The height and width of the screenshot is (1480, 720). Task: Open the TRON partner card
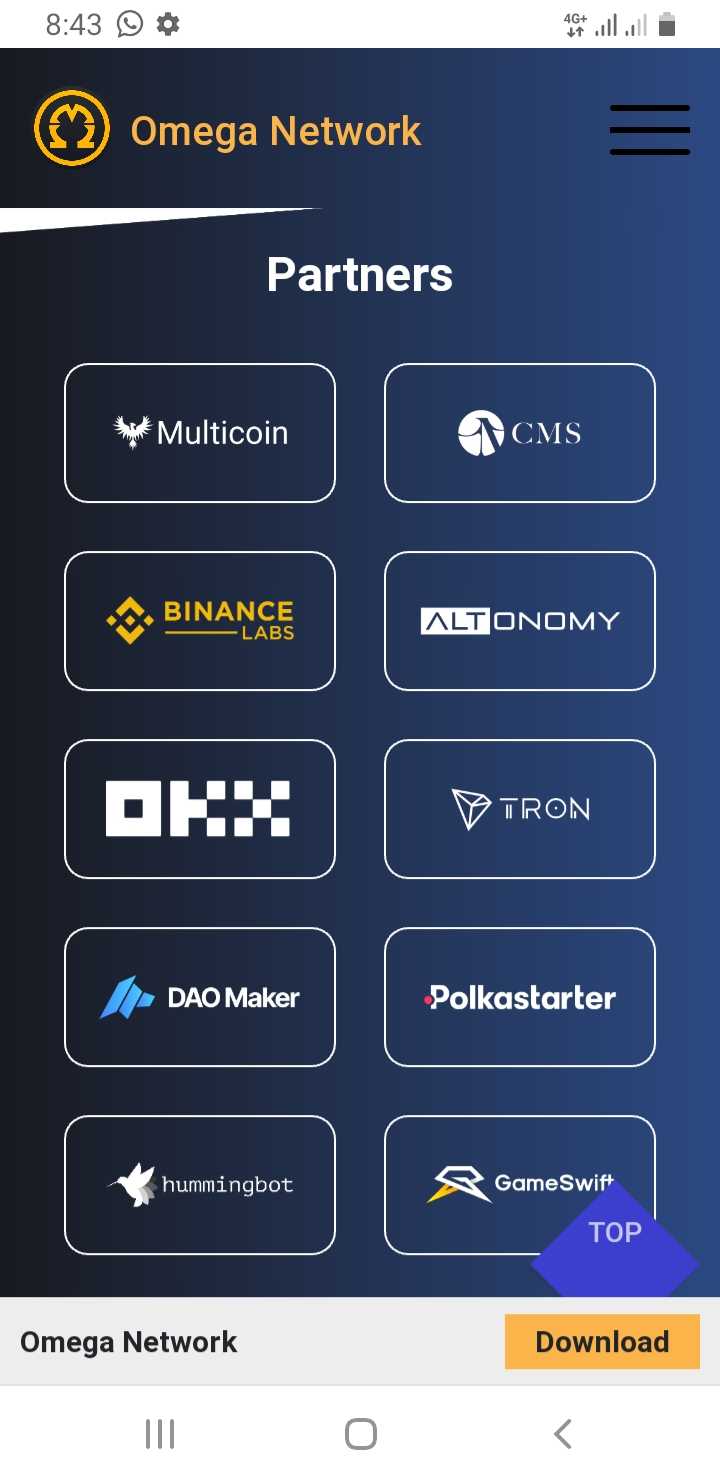(520, 809)
